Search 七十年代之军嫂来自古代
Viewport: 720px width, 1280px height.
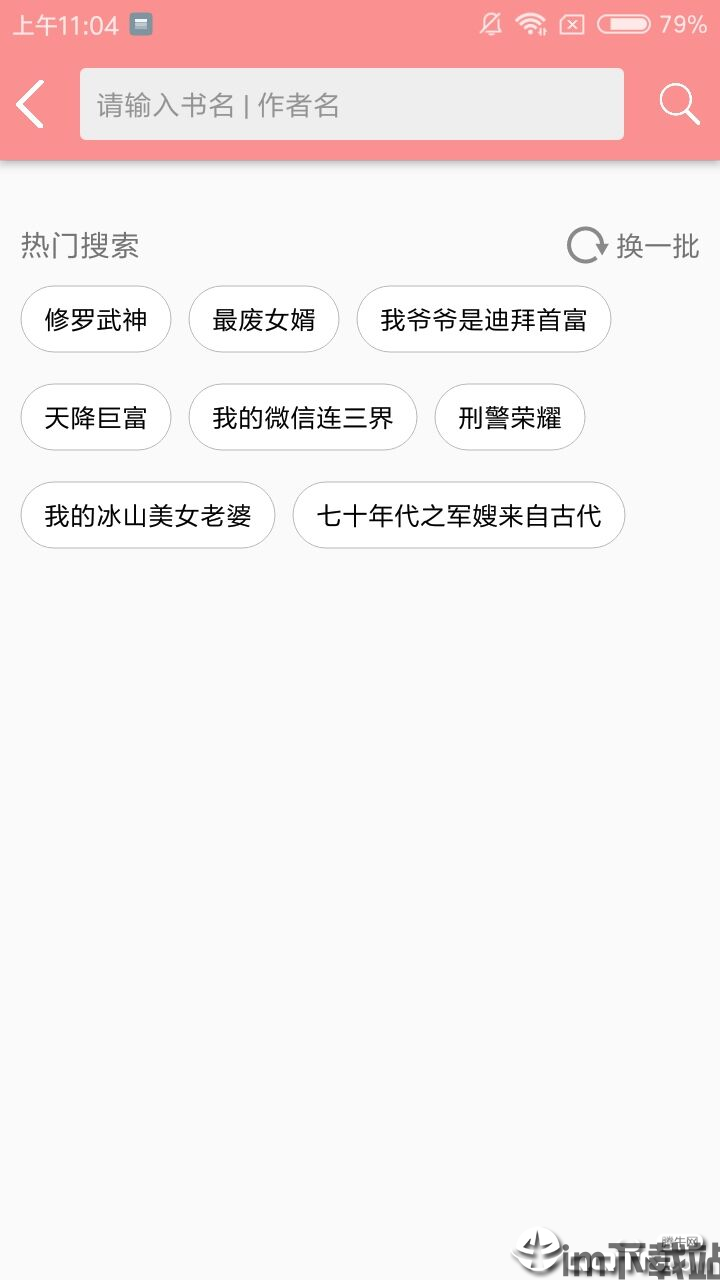click(459, 515)
